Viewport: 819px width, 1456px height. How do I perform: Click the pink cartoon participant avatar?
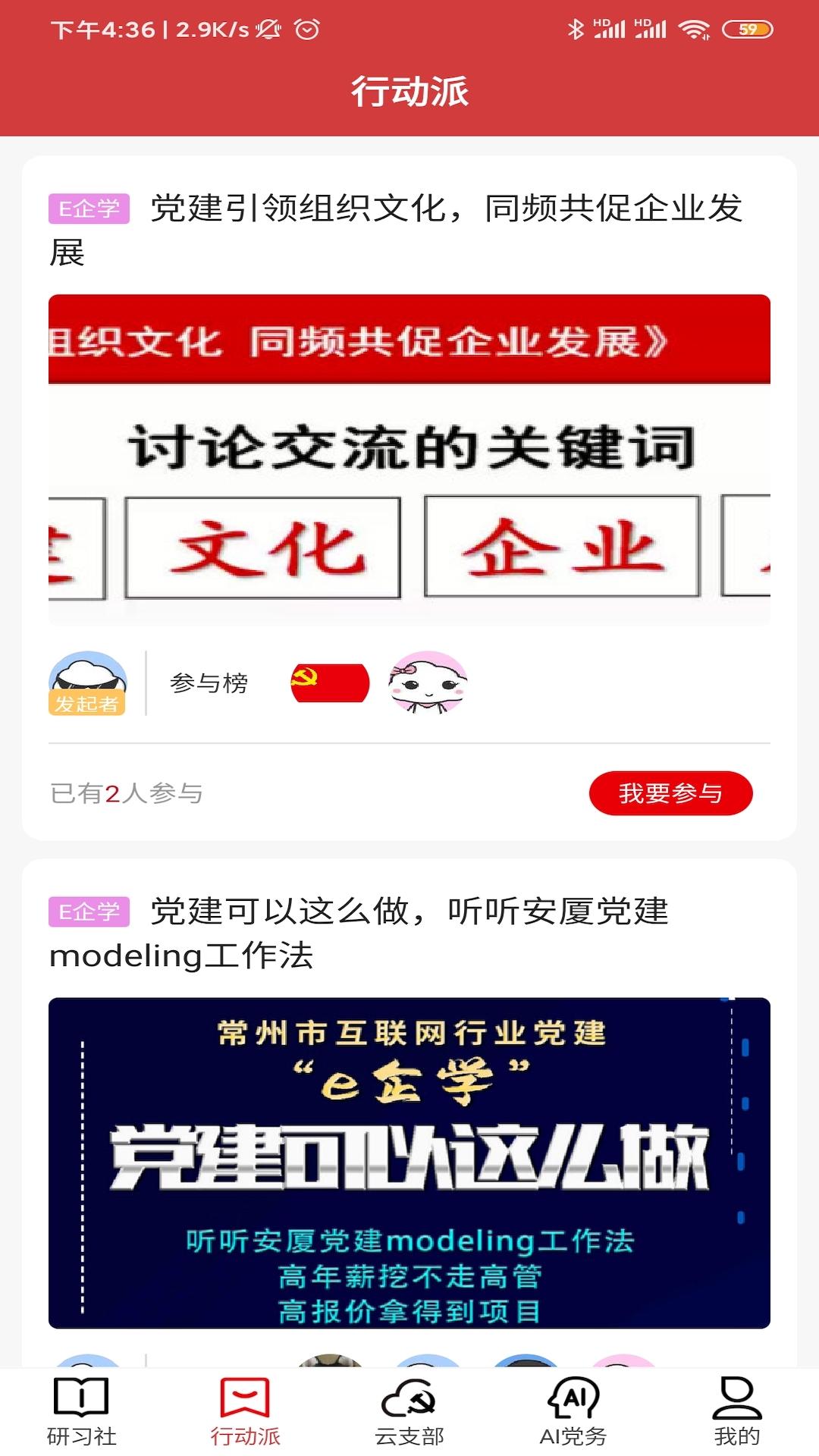pyautogui.click(x=428, y=681)
